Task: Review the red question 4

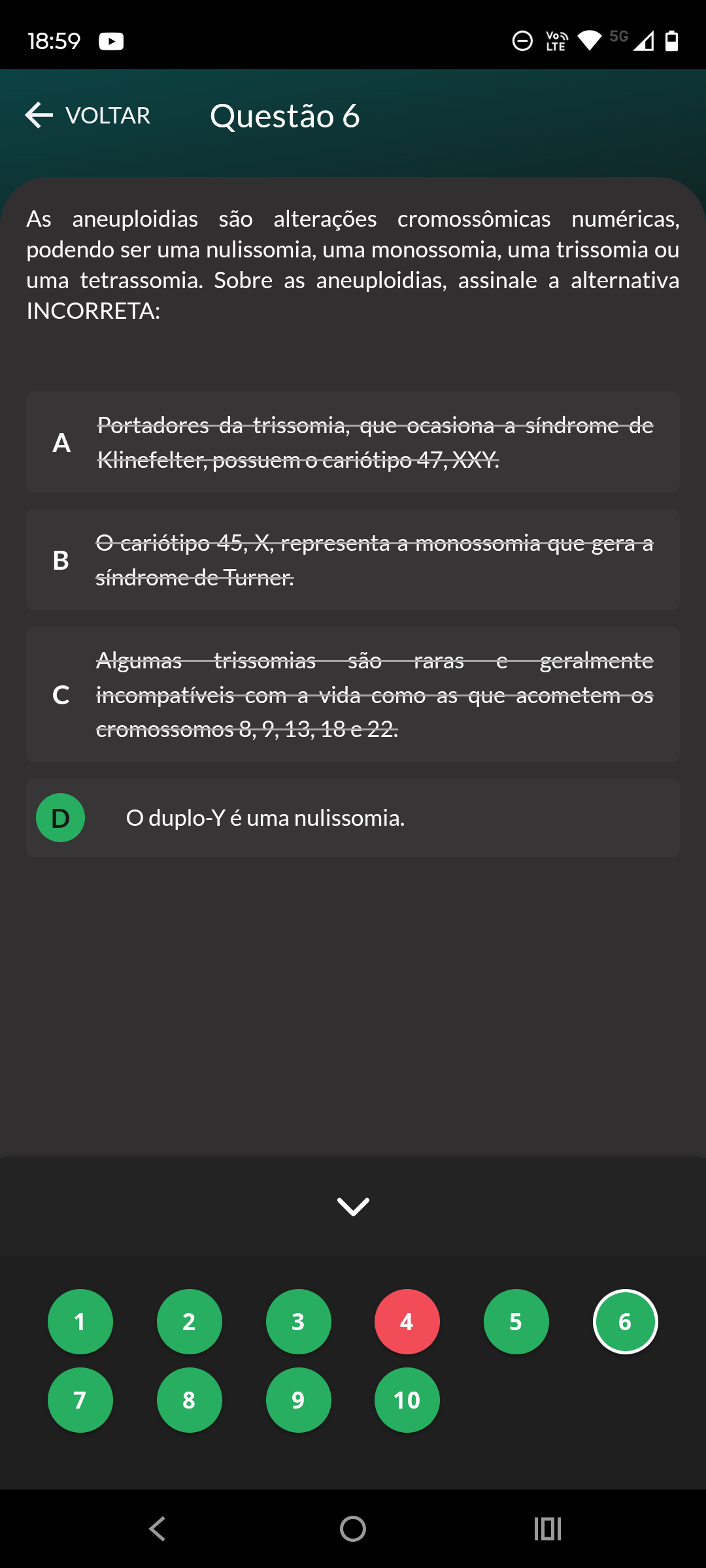Action: point(407,1322)
